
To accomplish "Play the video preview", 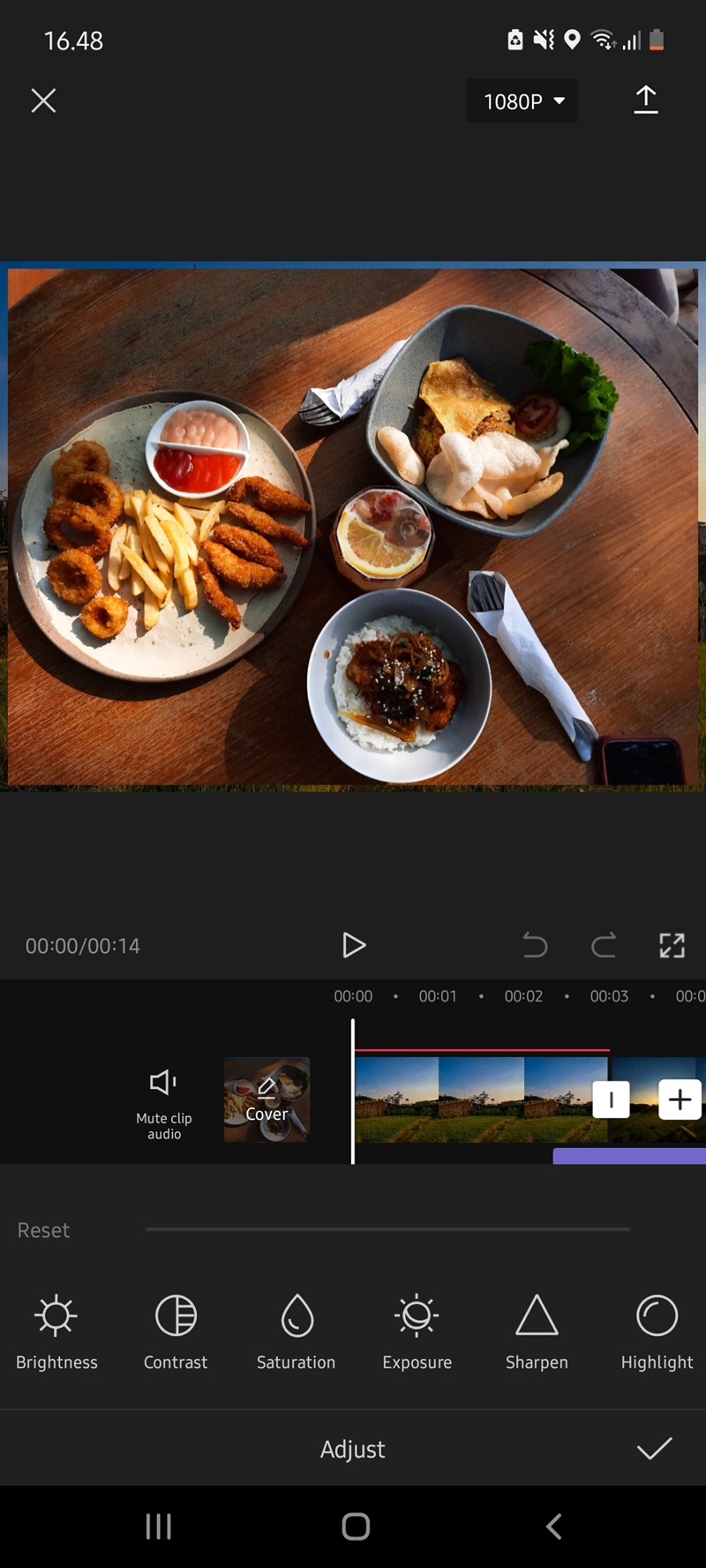I will pyautogui.click(x=354, y=945).
